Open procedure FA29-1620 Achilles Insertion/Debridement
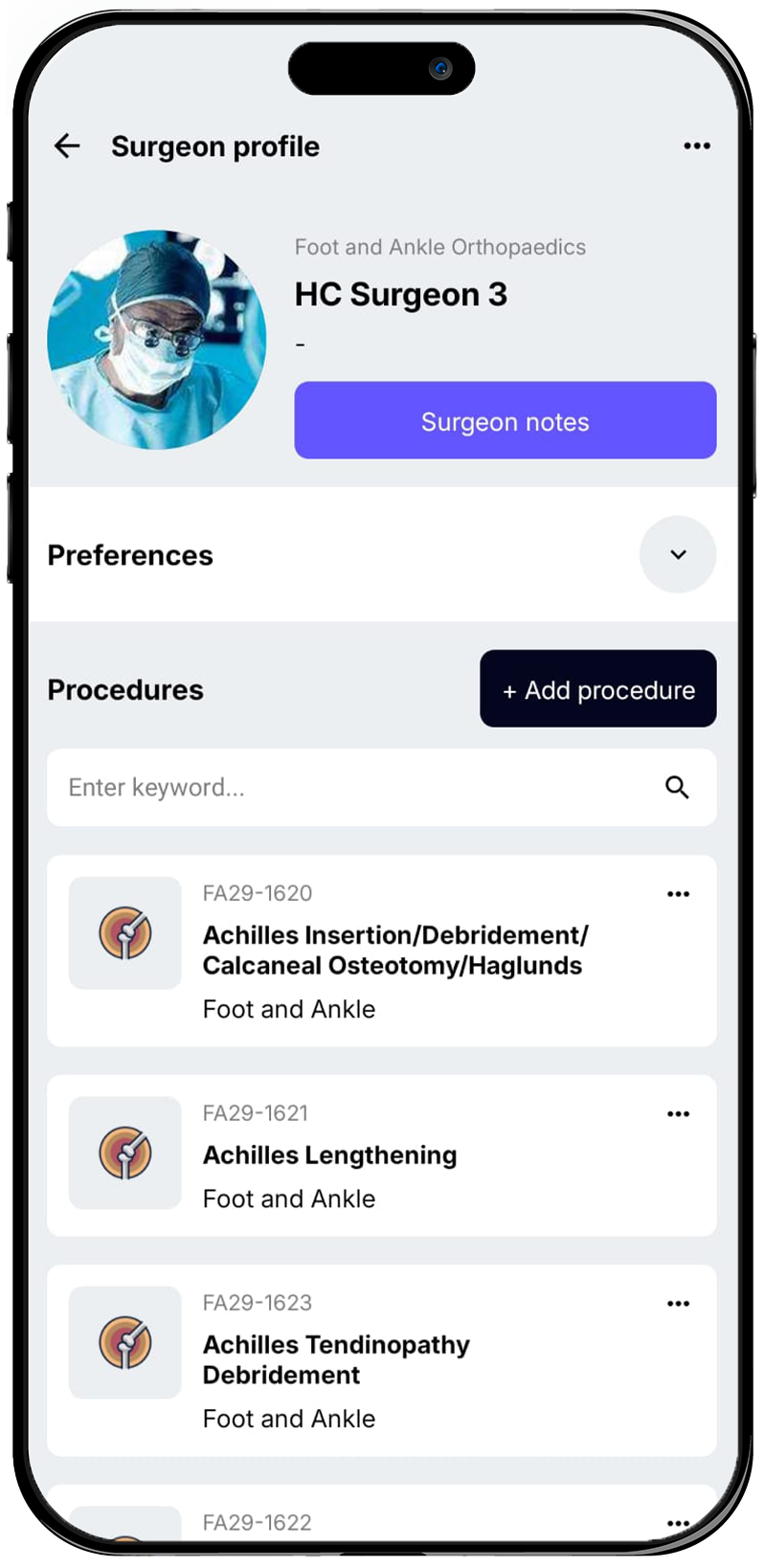Image resolution: width=764 pixels, height=1568 pixels. click(393, 951)
